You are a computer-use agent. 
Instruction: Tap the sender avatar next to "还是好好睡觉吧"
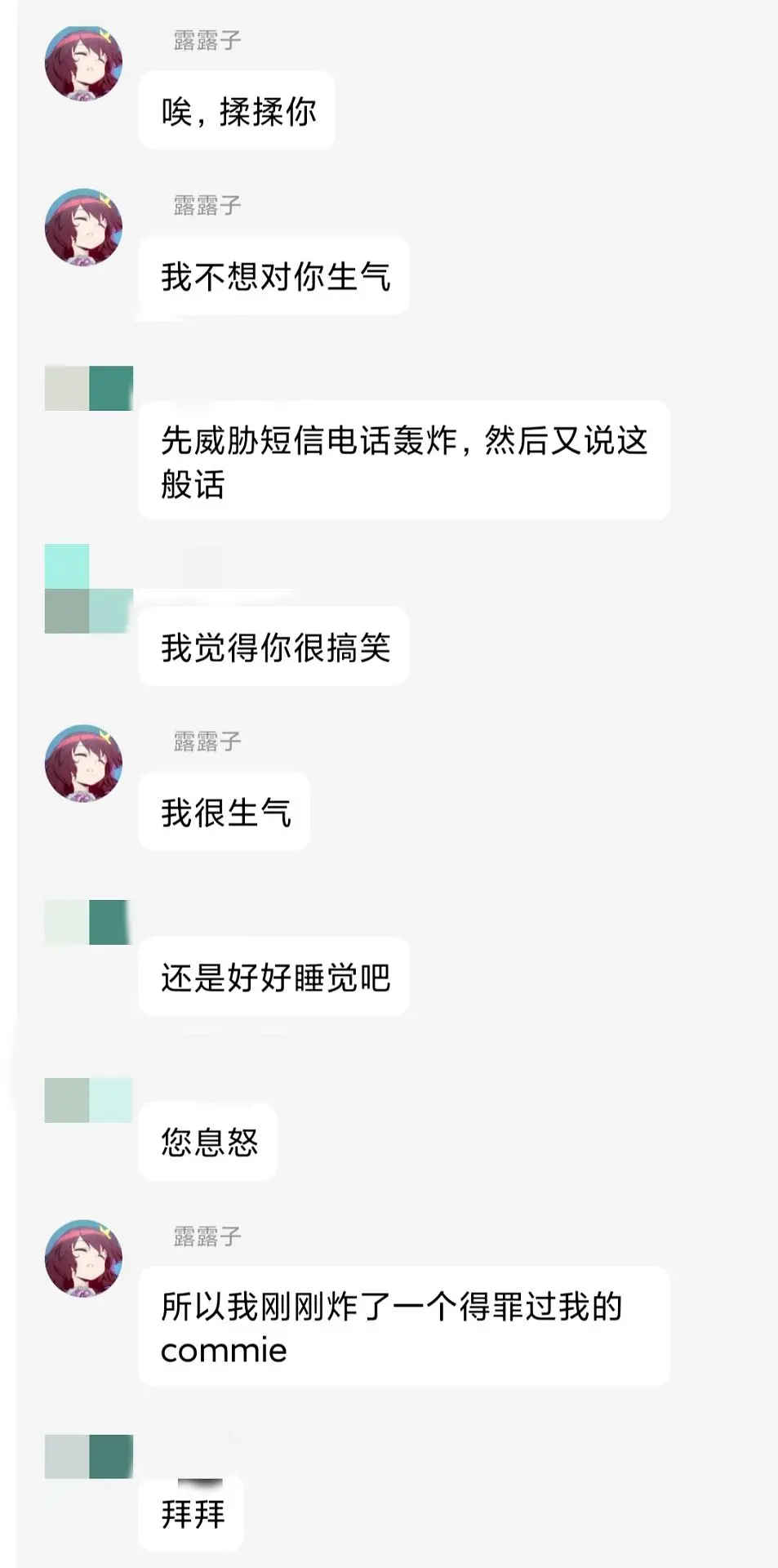pos(88,922)
